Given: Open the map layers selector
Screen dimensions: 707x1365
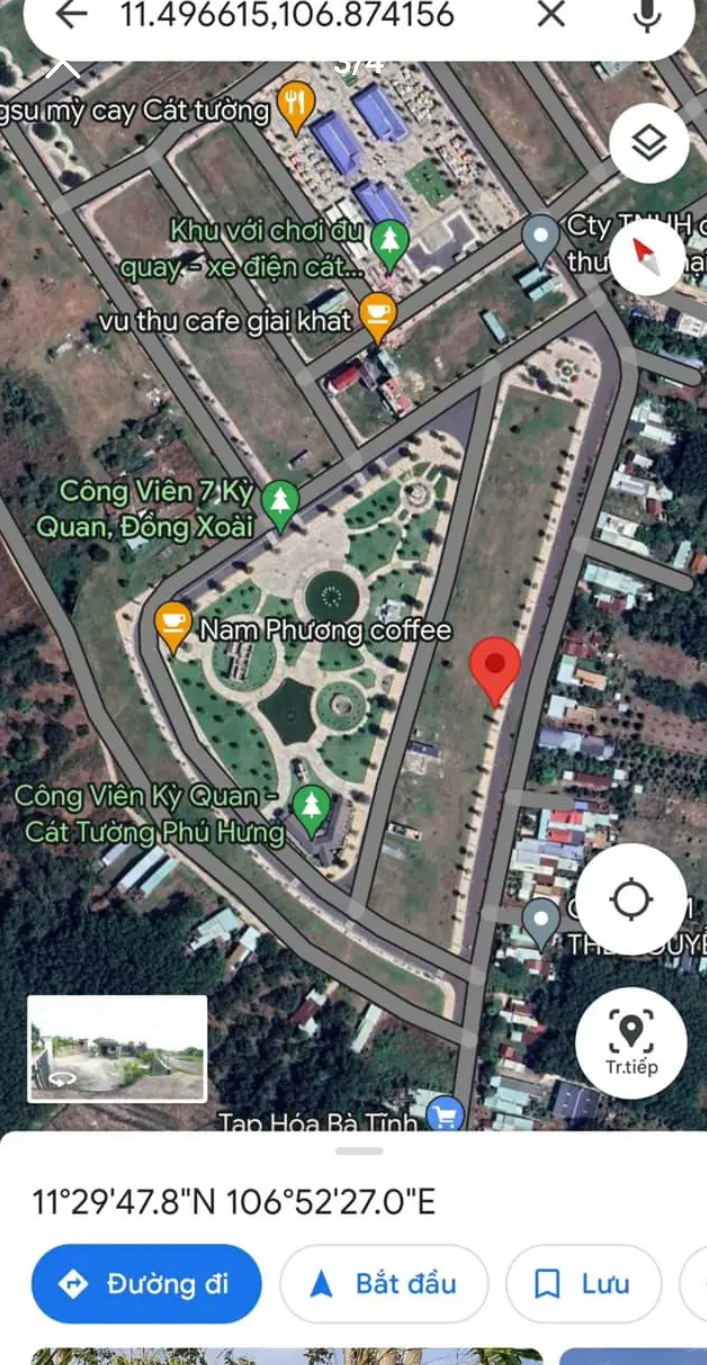Looking at the screenshot, I should (x=649, y=144).
